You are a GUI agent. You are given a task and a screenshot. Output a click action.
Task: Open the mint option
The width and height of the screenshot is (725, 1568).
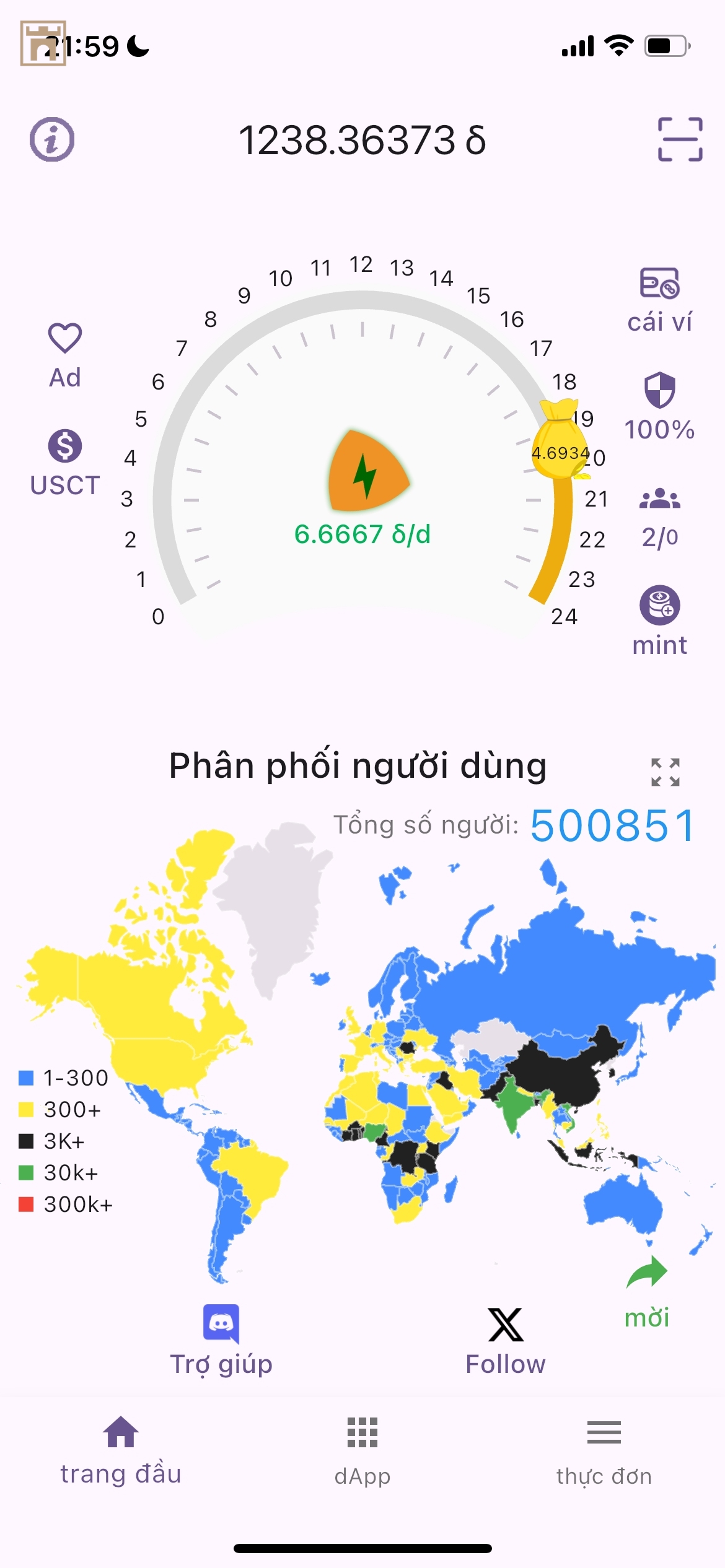[659, 619]
